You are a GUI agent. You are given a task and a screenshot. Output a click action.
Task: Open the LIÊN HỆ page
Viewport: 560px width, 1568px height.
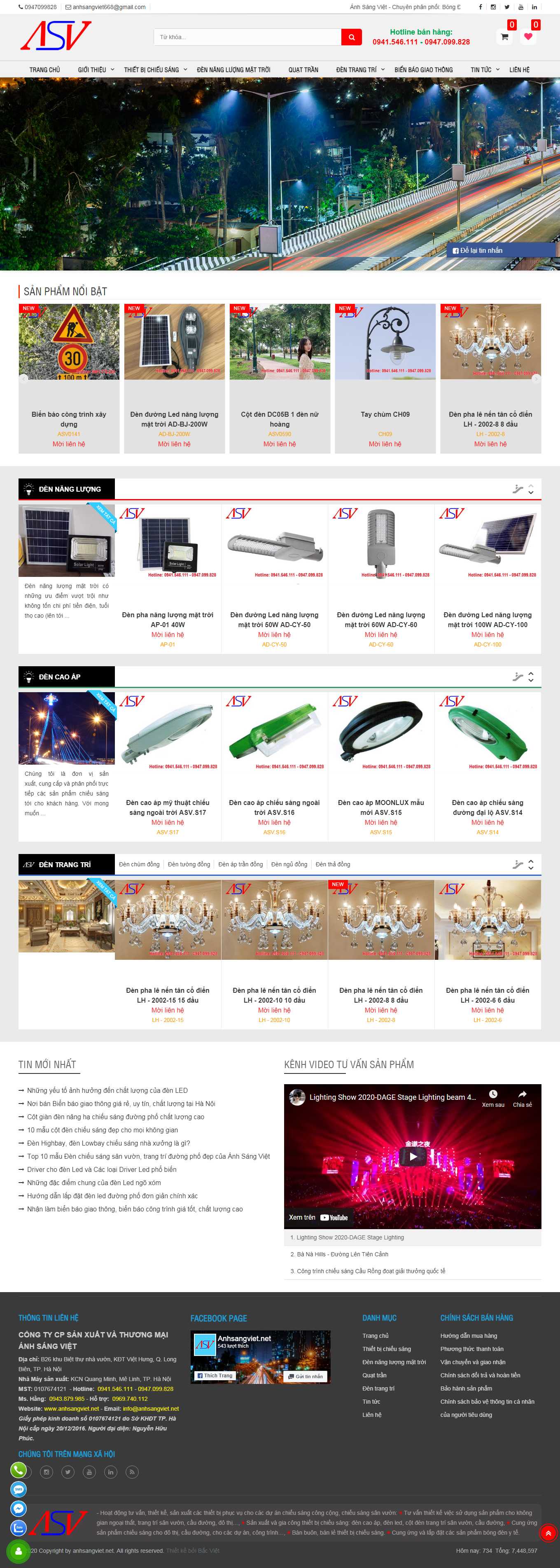[x=519, y=70]
